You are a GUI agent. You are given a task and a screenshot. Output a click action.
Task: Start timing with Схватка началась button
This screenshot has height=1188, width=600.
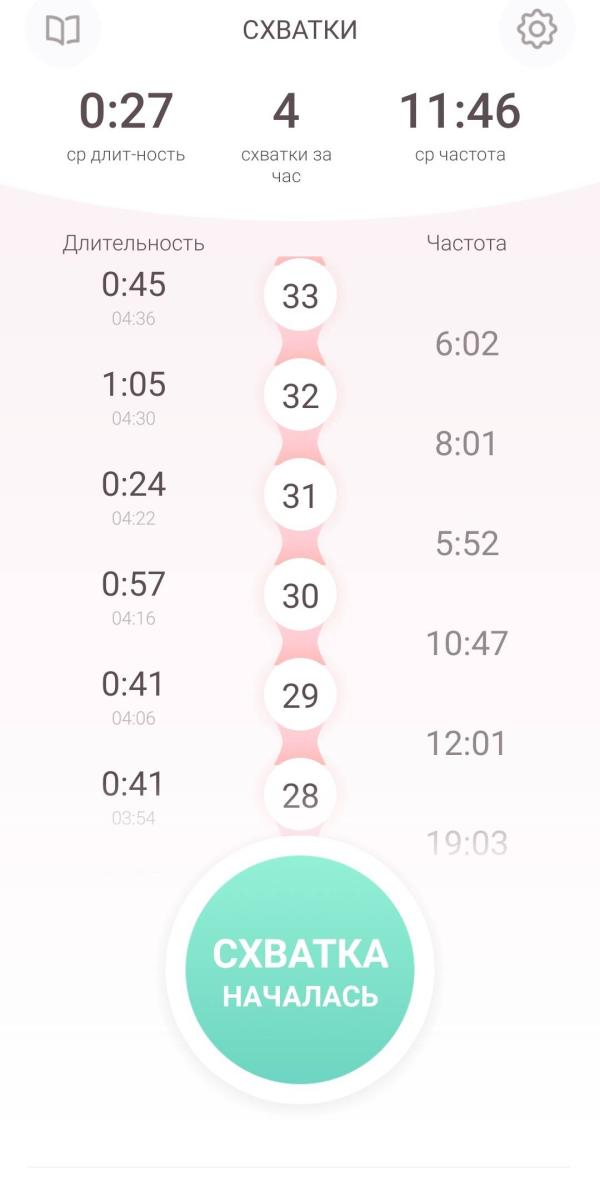pyautogui.click(x=300, y=972)
